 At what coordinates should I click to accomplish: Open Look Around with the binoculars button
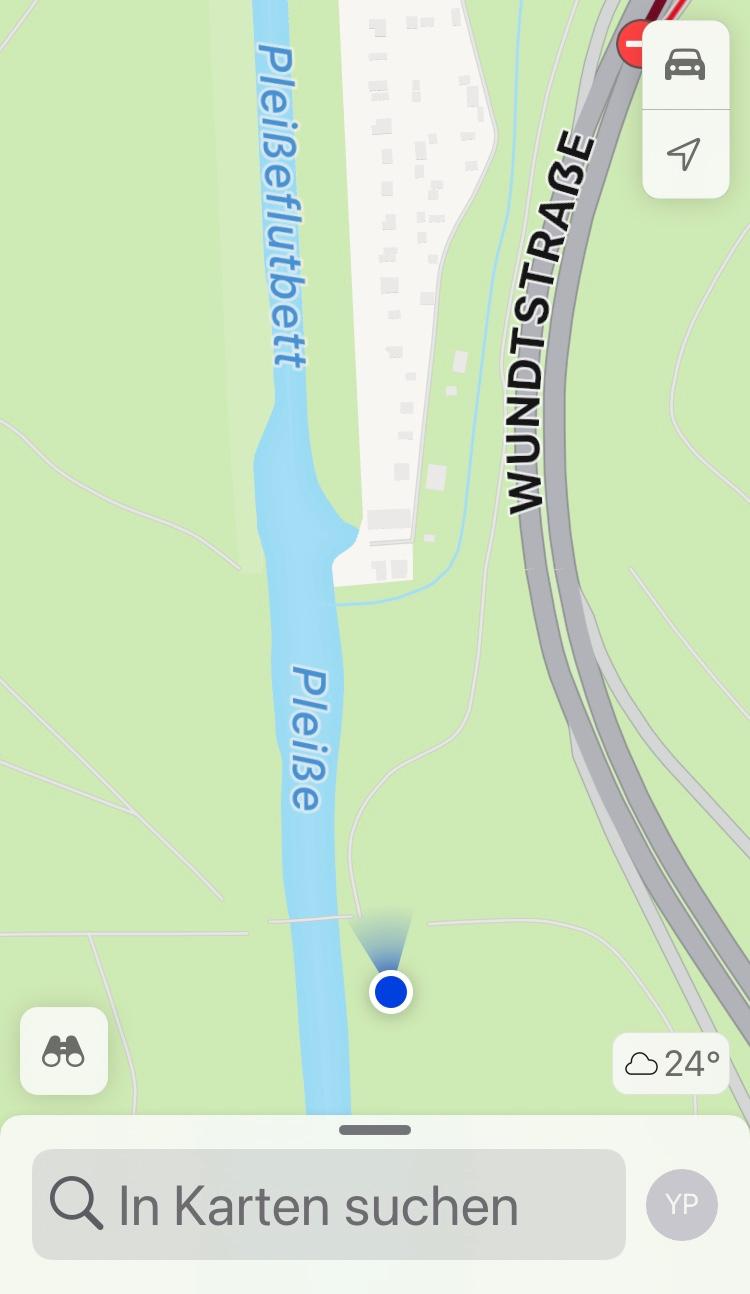pyautogui.click(x=64, y=1051)
